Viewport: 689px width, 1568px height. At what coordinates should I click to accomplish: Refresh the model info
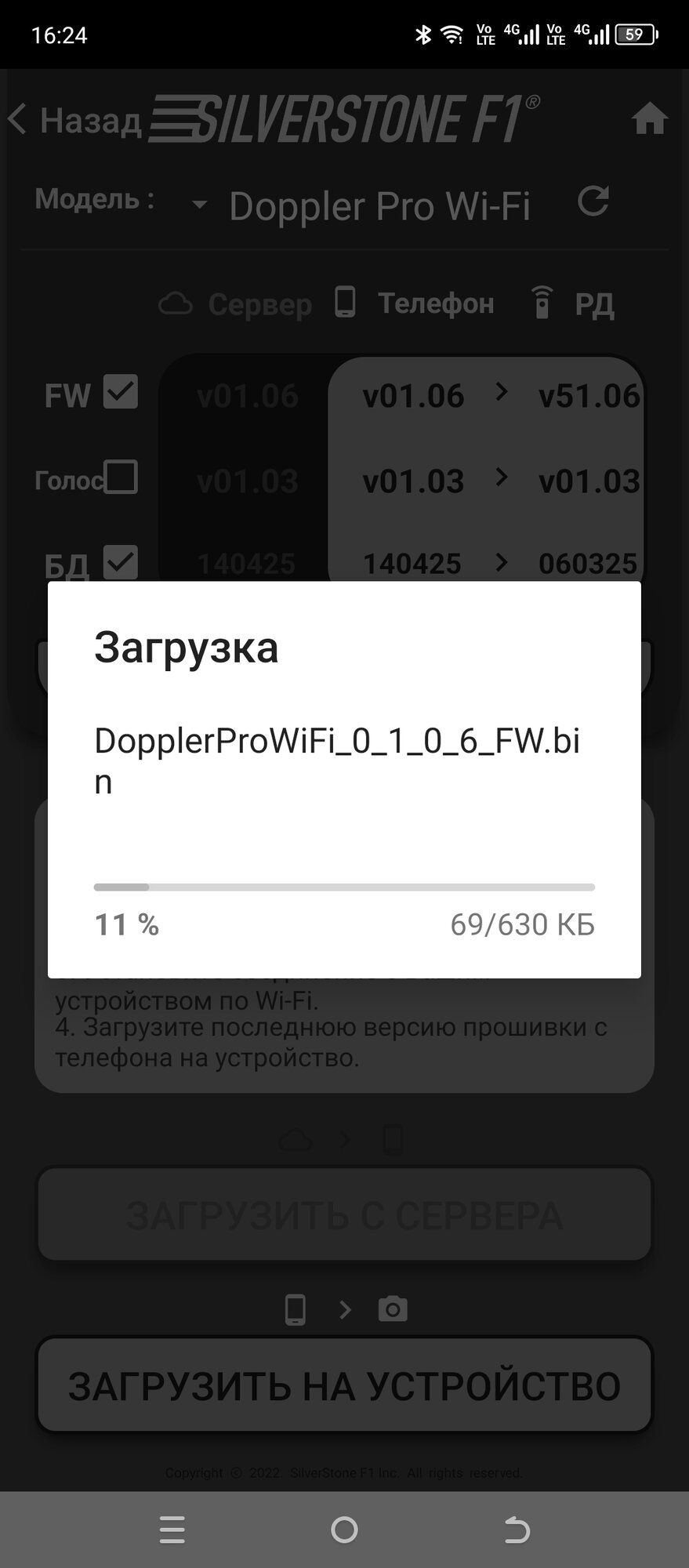point(593,201)
